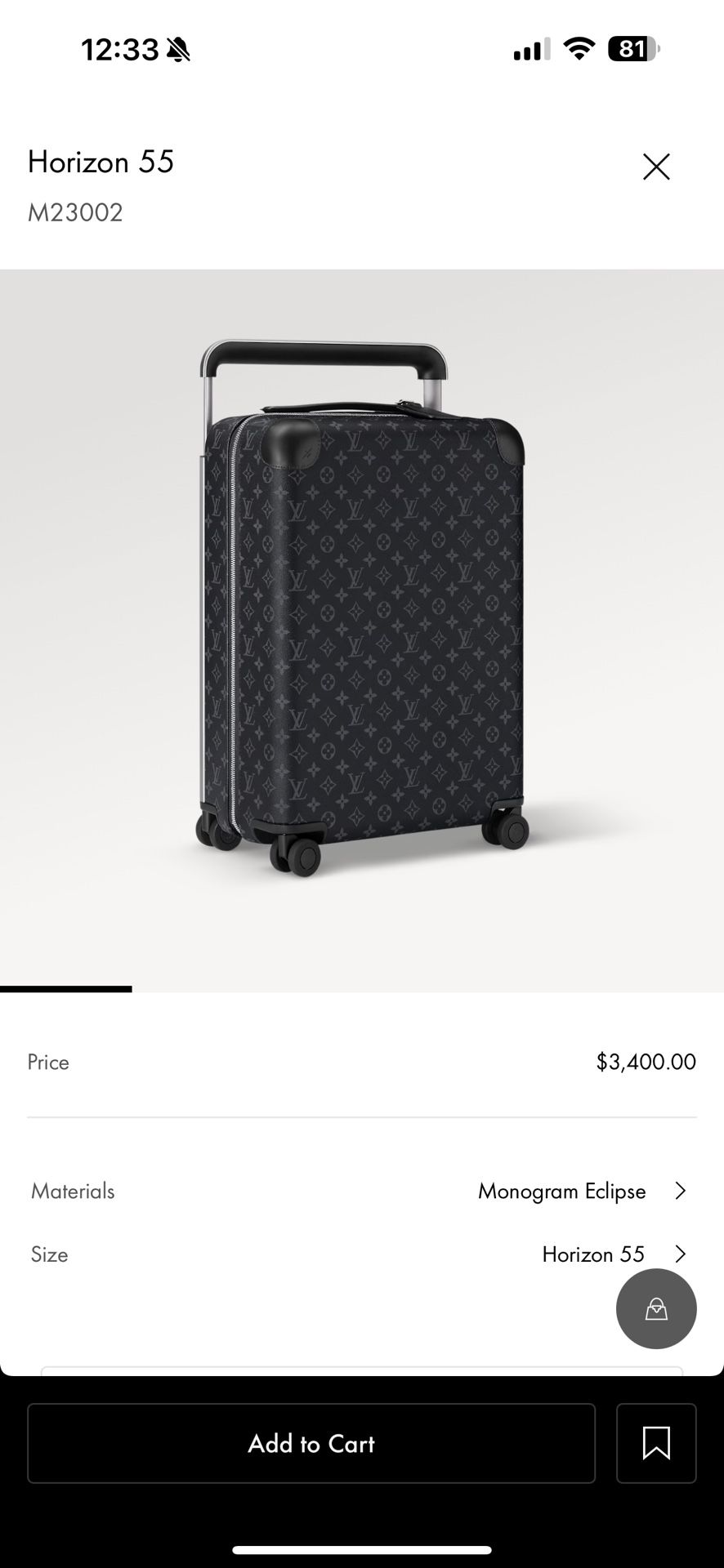724x1568 pixels.
Task: Tap the image carousel progress bar
Action: tap(66, 991)
